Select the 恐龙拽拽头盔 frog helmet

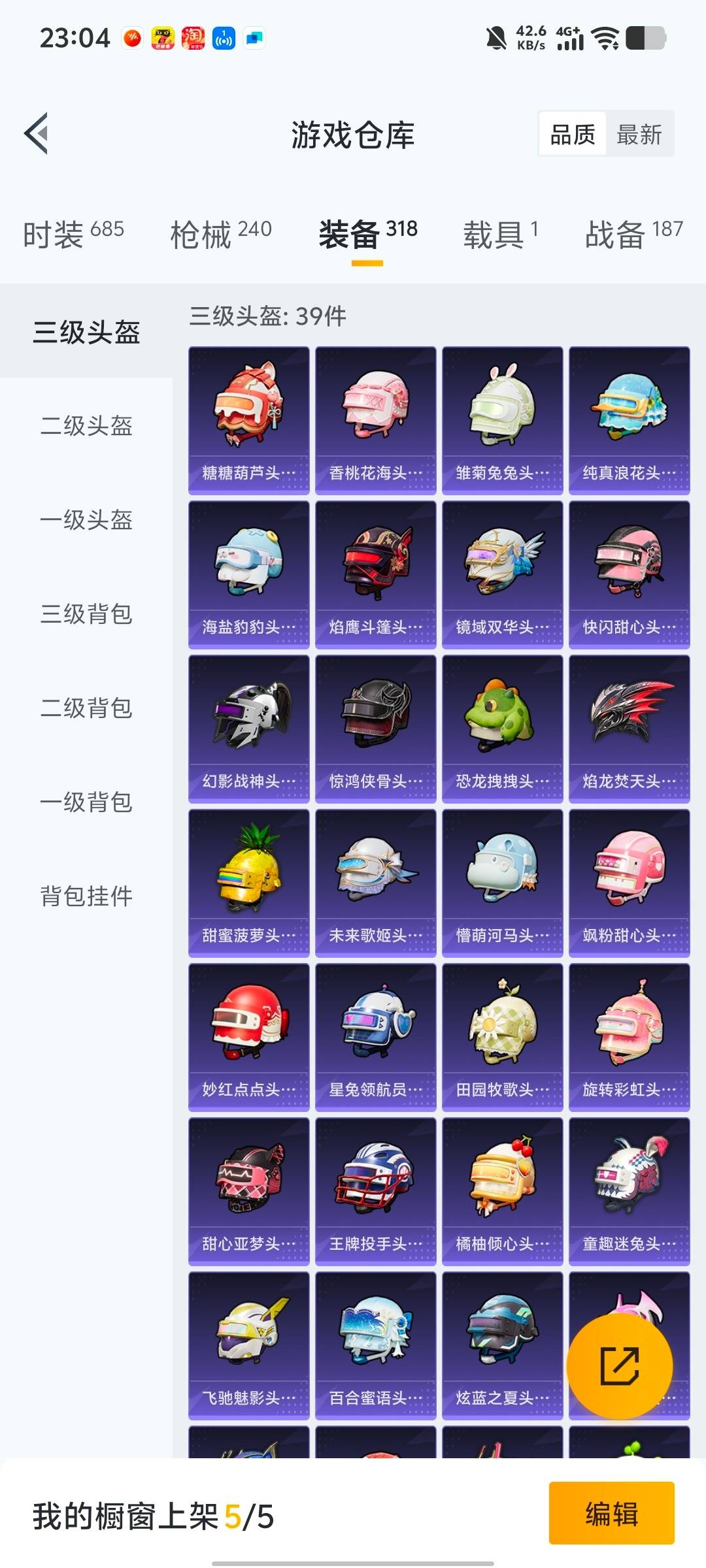(x=502, y=732)
